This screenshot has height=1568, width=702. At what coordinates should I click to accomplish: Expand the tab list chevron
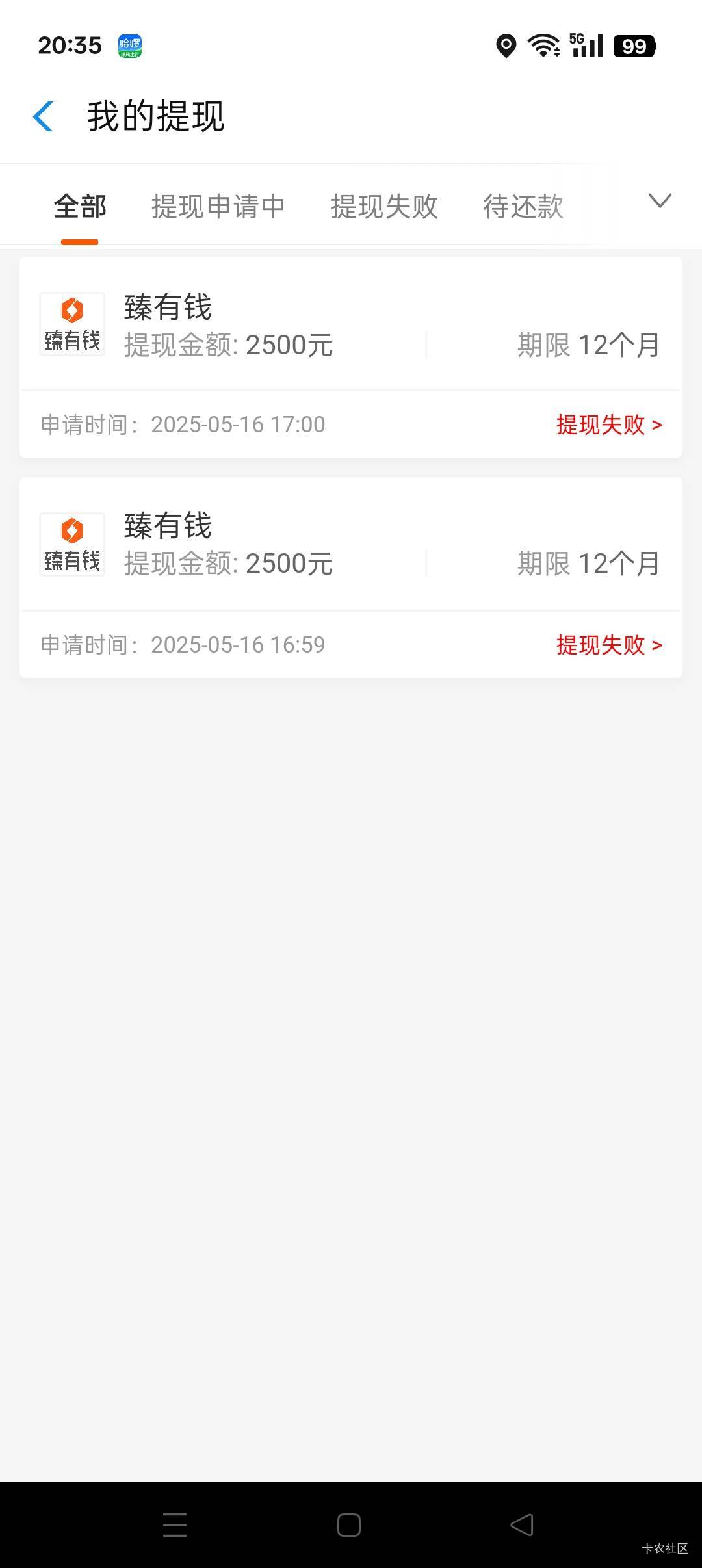pos(660,201)
